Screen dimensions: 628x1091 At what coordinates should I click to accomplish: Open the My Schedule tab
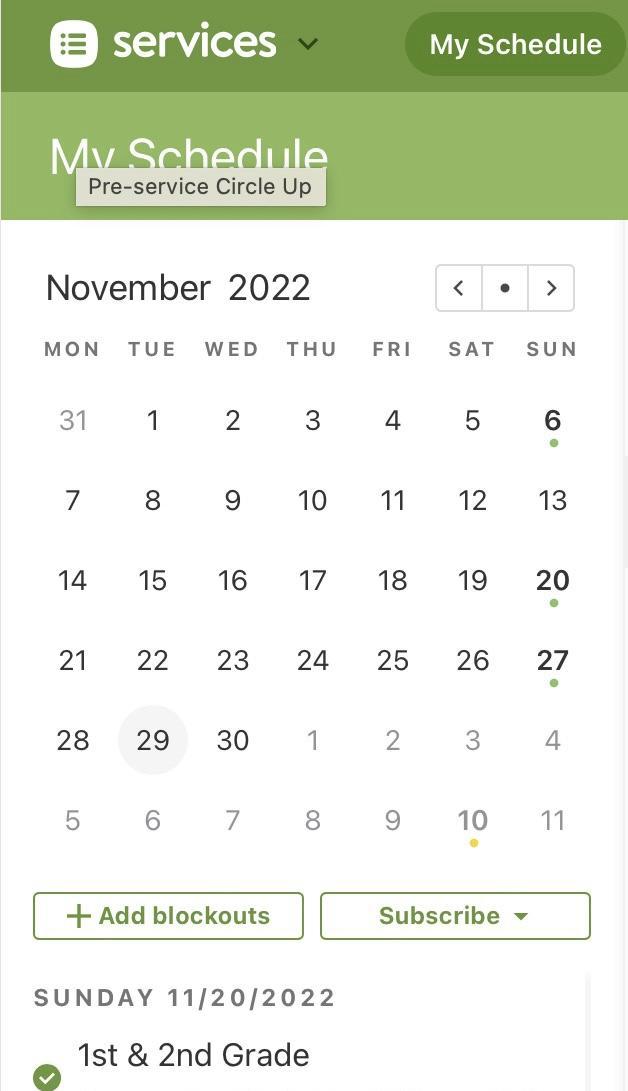(515, 44)
